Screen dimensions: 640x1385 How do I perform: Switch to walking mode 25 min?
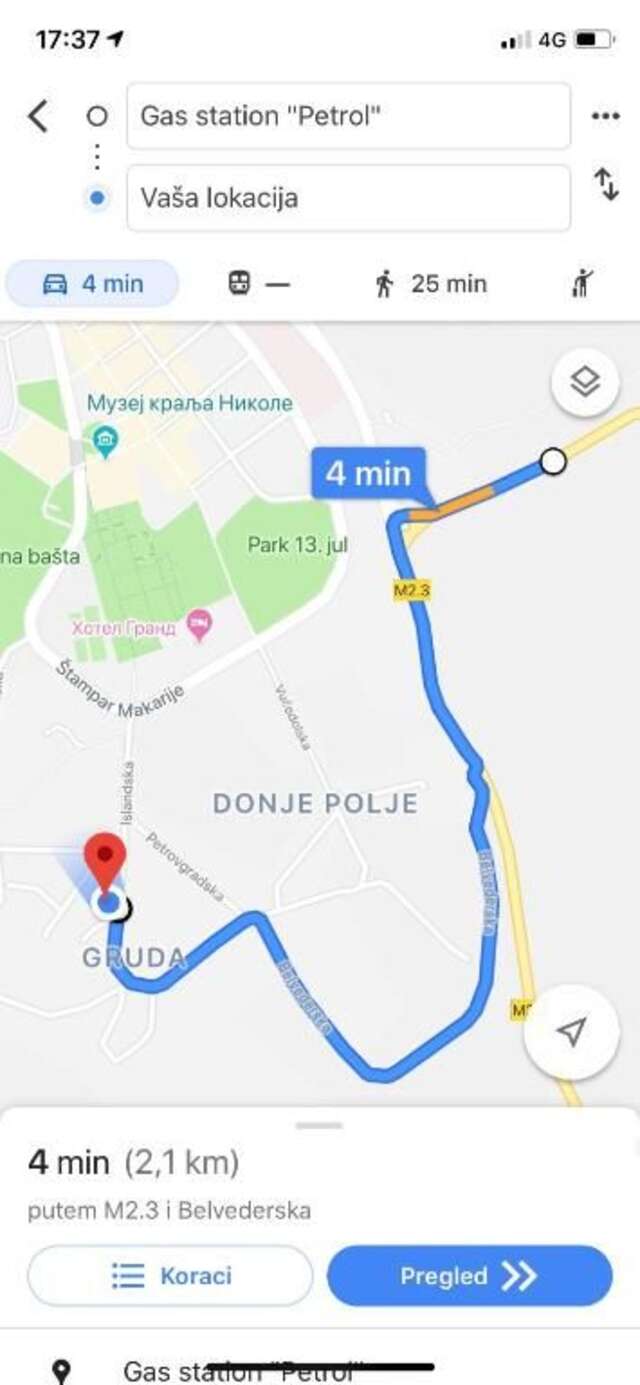tap(430, 284)
